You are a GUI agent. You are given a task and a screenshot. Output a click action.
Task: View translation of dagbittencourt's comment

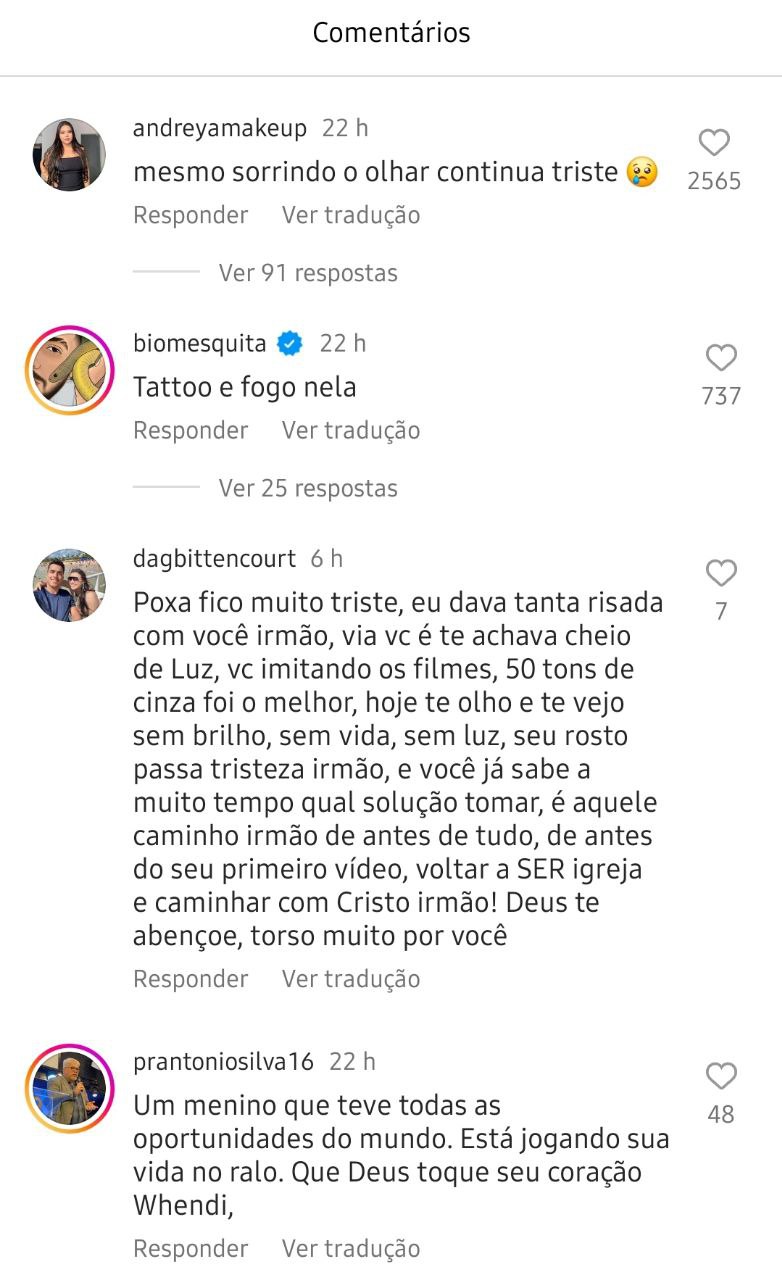click(350, 978)
